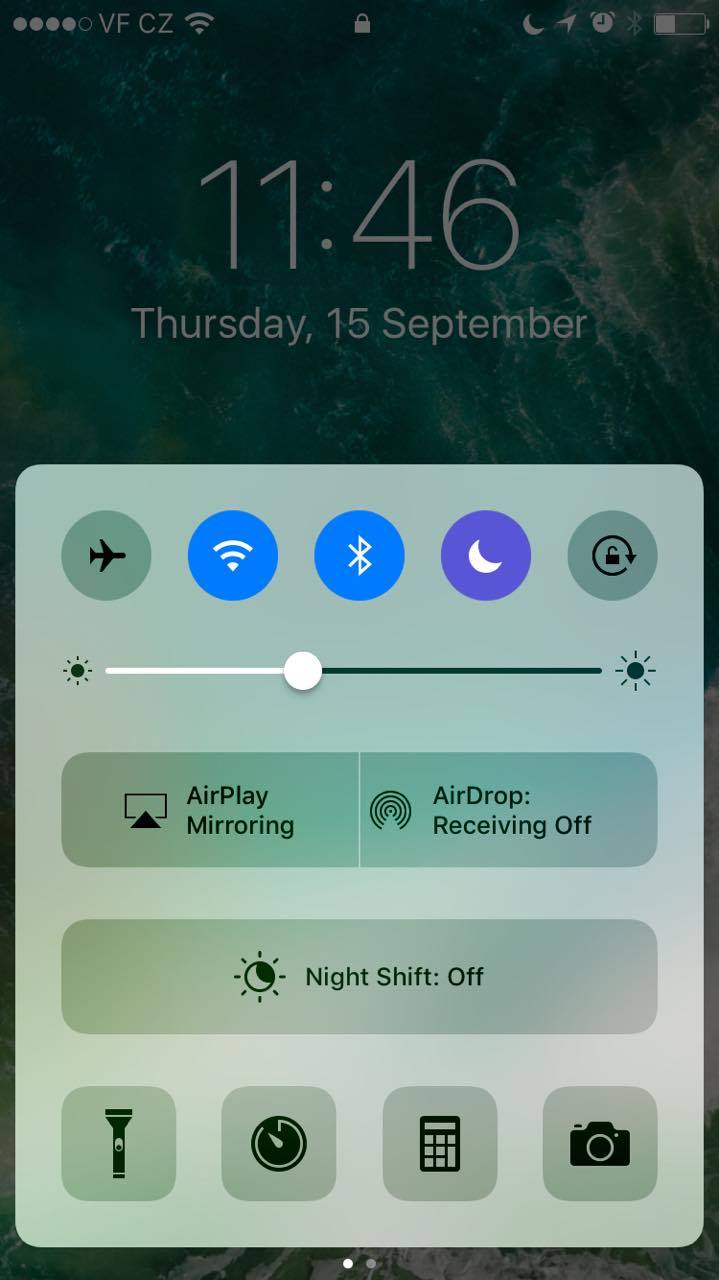Open AirDrop receiving settings
Screen dimensions: 719x1280
509,810
